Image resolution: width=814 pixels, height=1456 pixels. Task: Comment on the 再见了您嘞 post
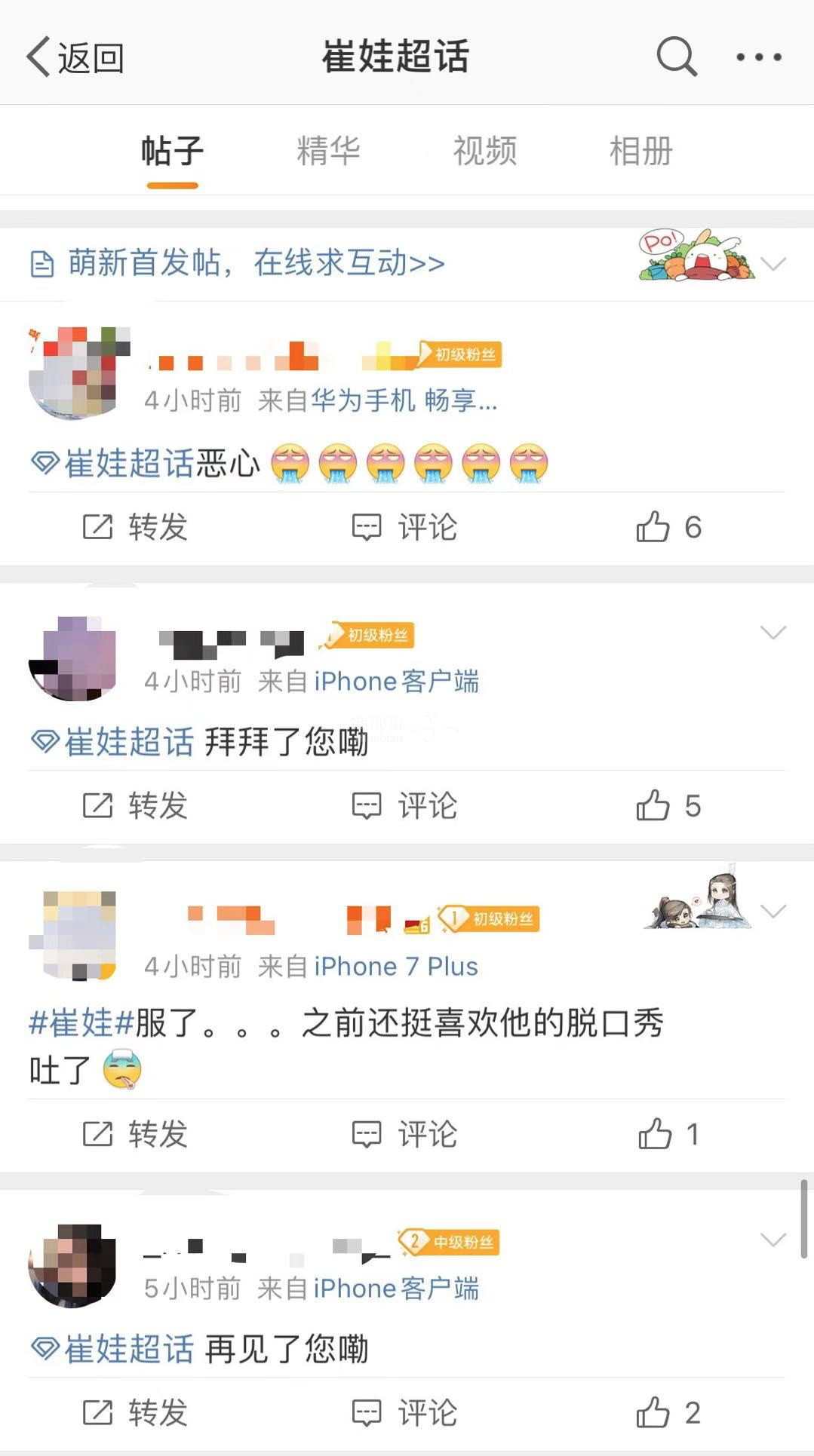point(405,1413)
